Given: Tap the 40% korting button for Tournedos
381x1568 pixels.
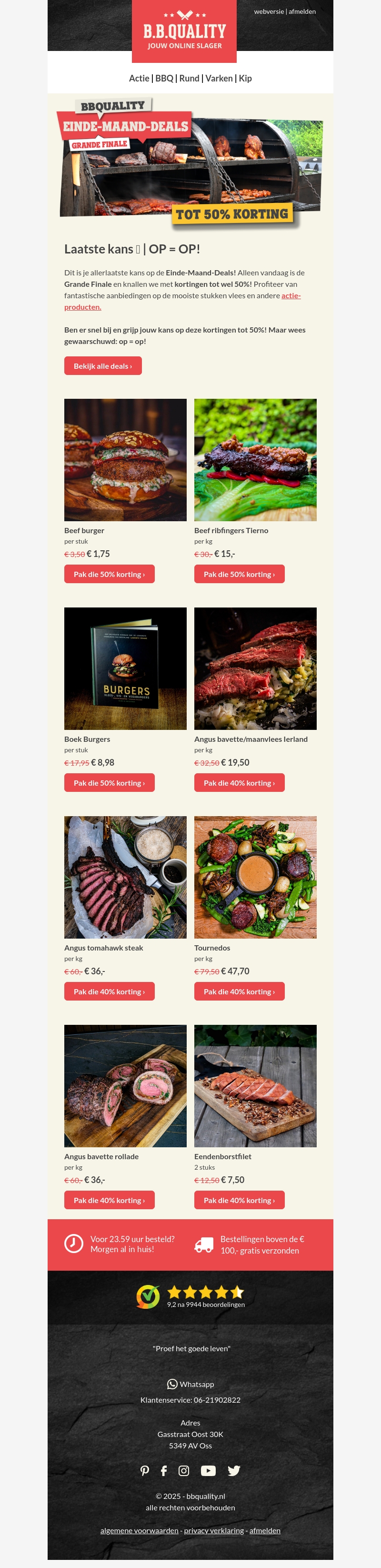Looking at the screenshot, I should (239, 991).
